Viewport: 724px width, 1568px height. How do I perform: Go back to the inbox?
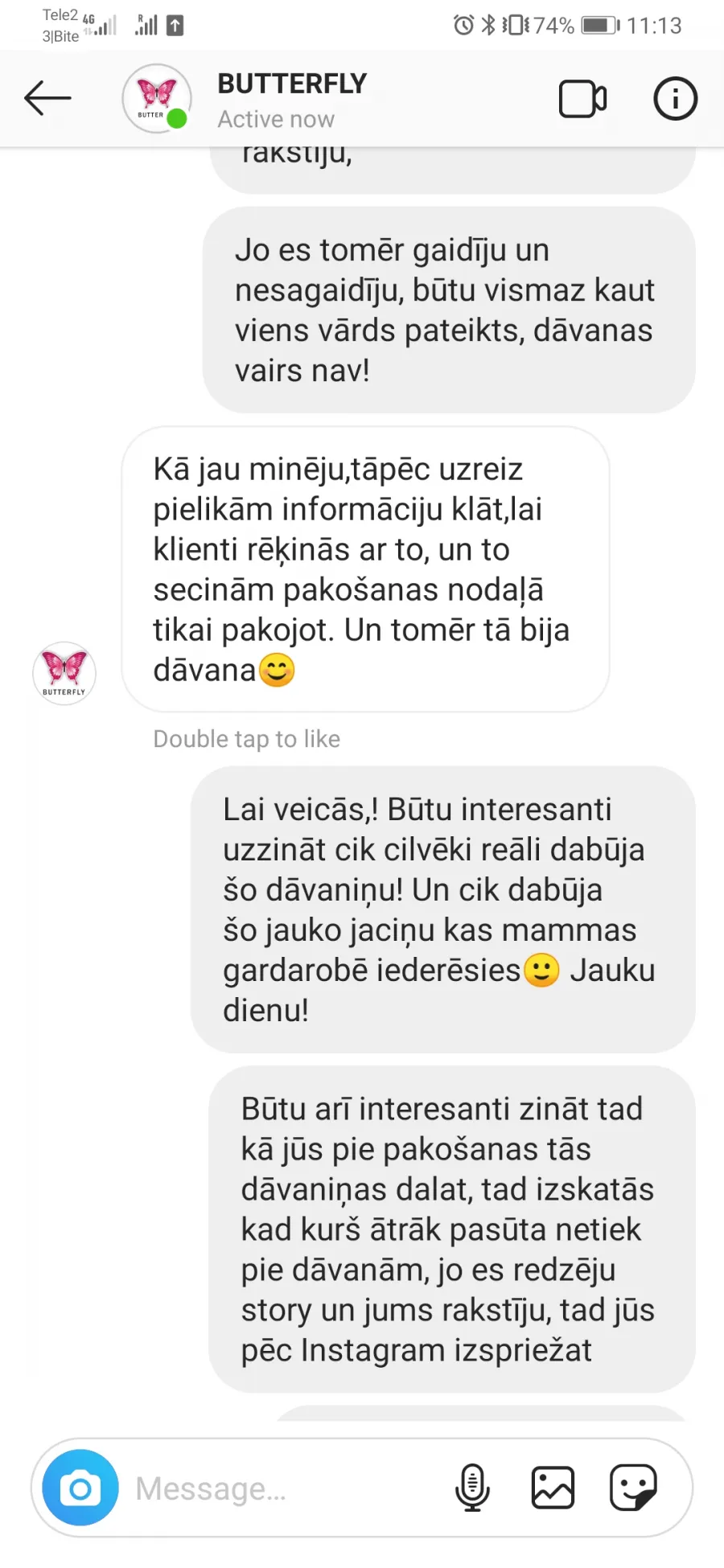tap(47, 99)
